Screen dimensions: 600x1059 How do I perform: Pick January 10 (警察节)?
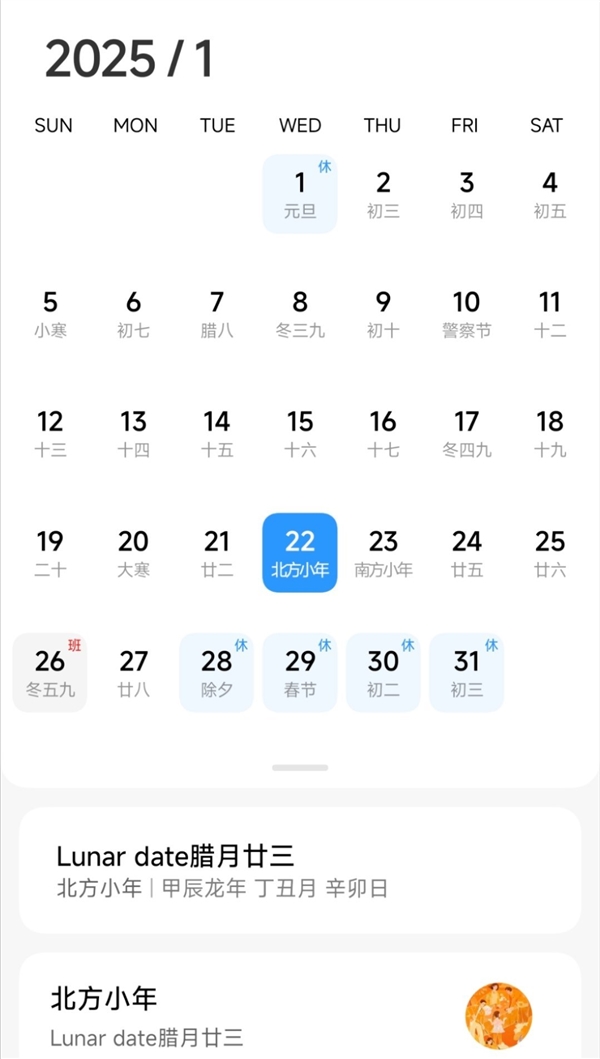click(466, 314)
